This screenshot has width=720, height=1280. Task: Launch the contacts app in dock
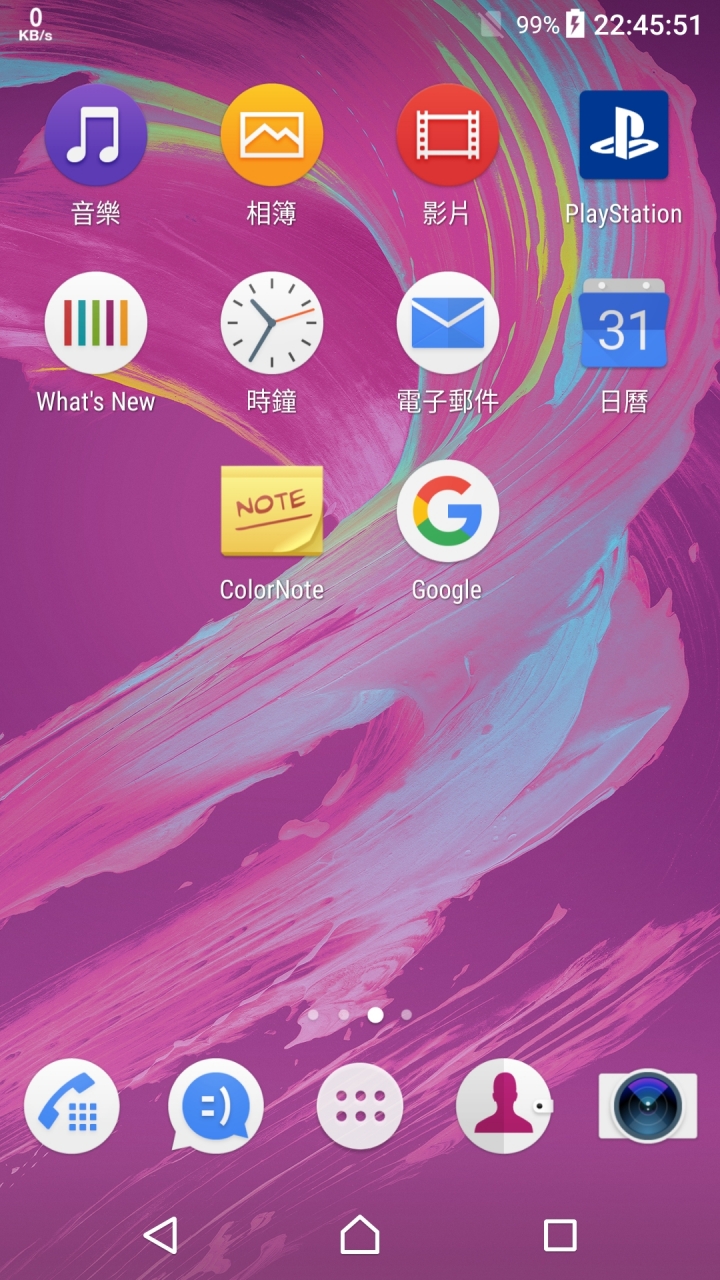503,1106
